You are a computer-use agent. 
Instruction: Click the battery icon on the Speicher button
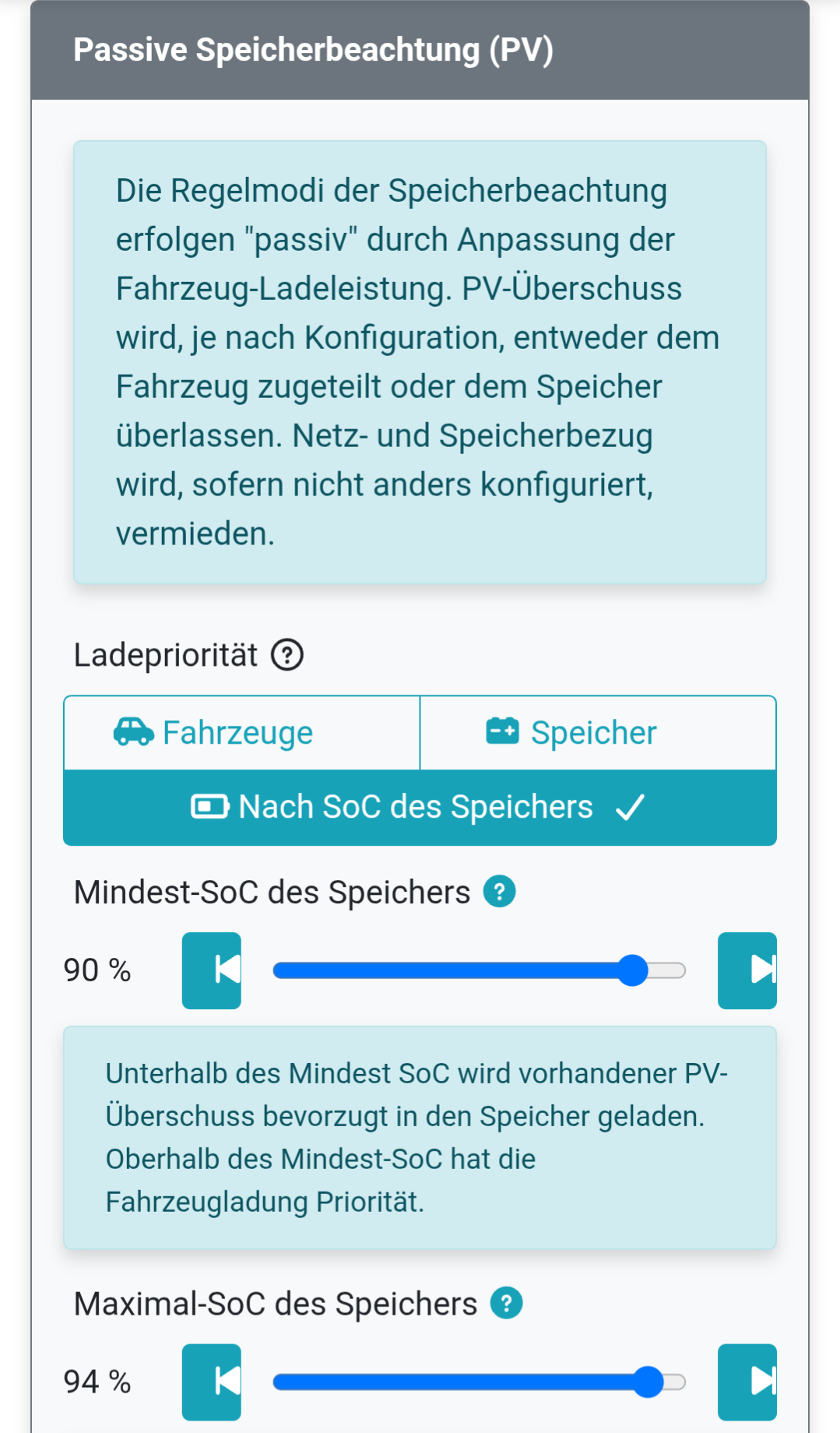(502, 732)
